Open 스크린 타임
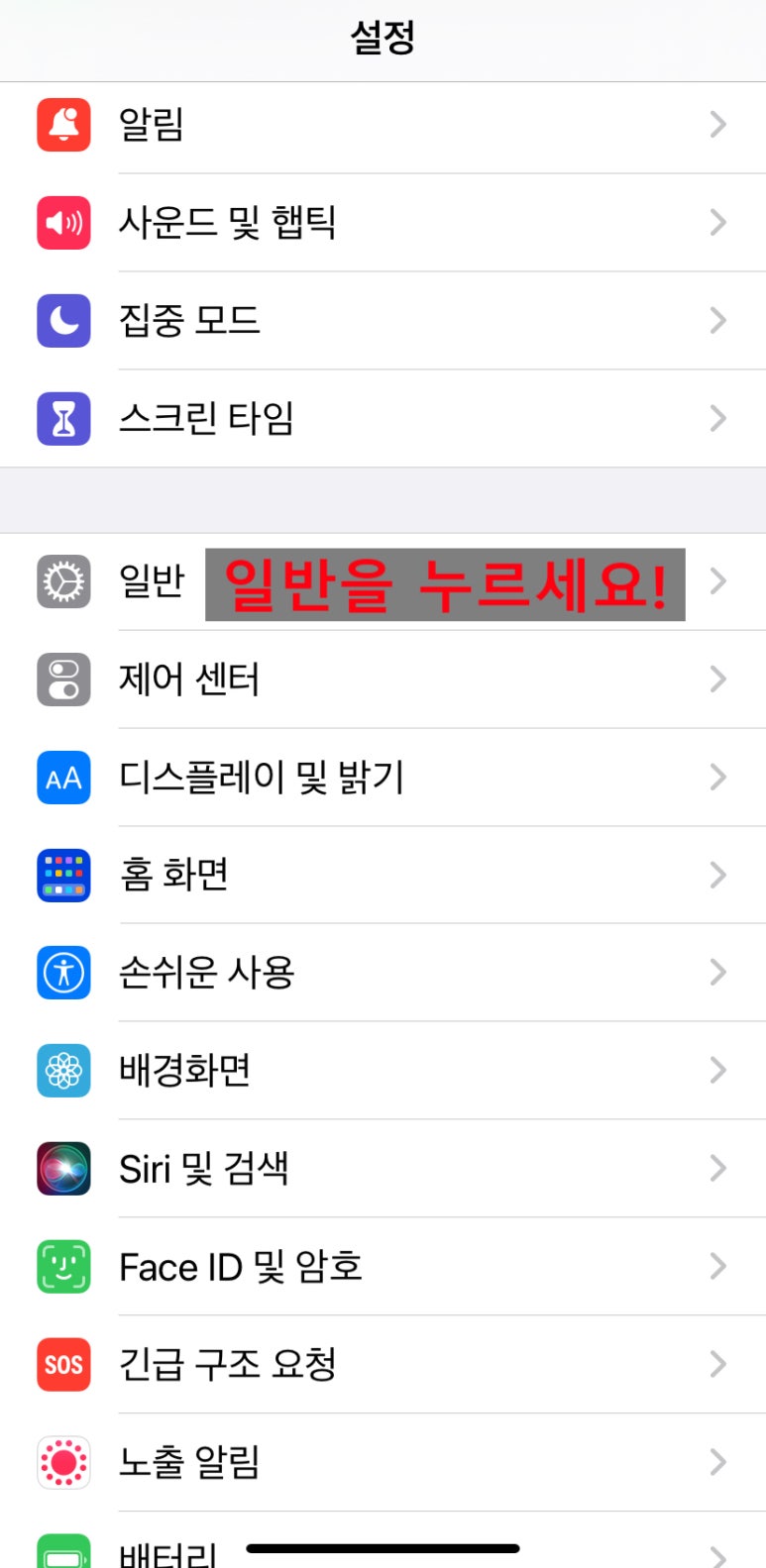This screenshot has height=1568, width=766. [x=383, y=419]
